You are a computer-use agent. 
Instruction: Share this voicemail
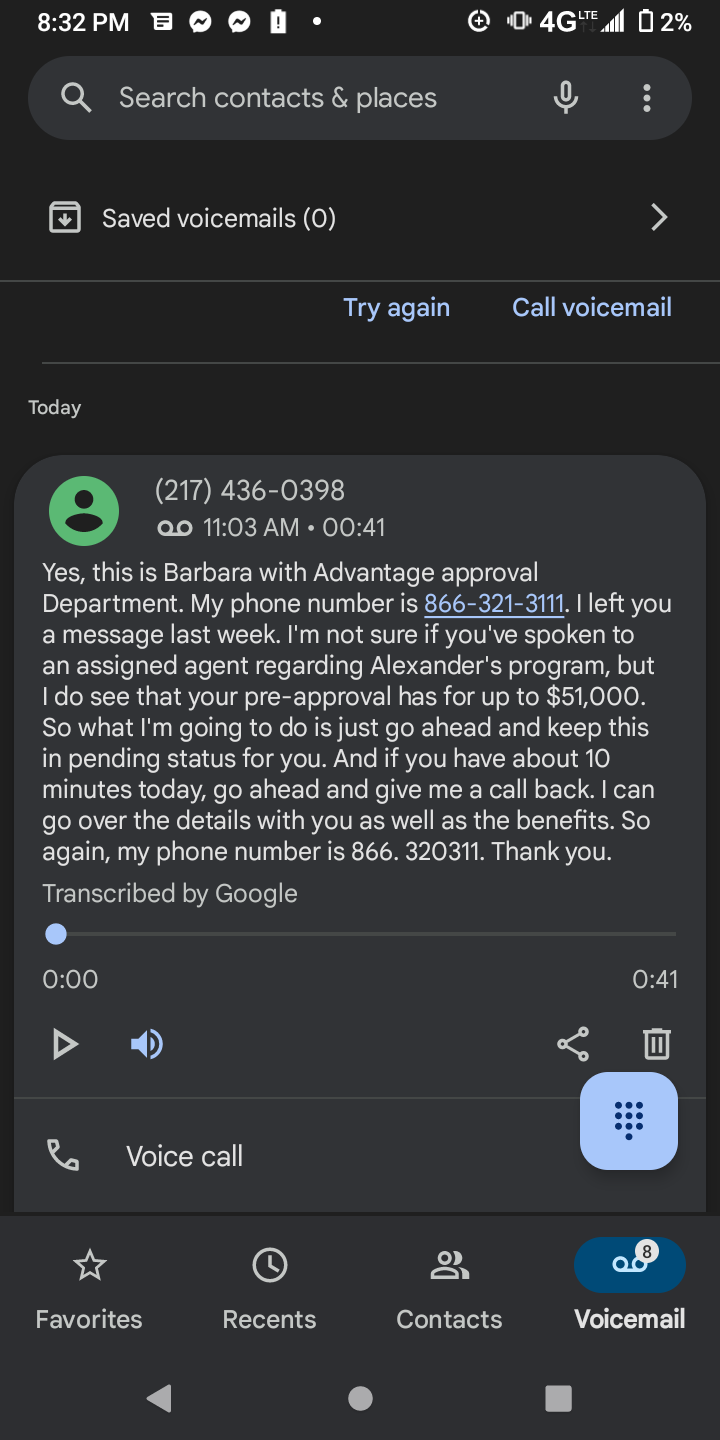(x=573, y=1044)
